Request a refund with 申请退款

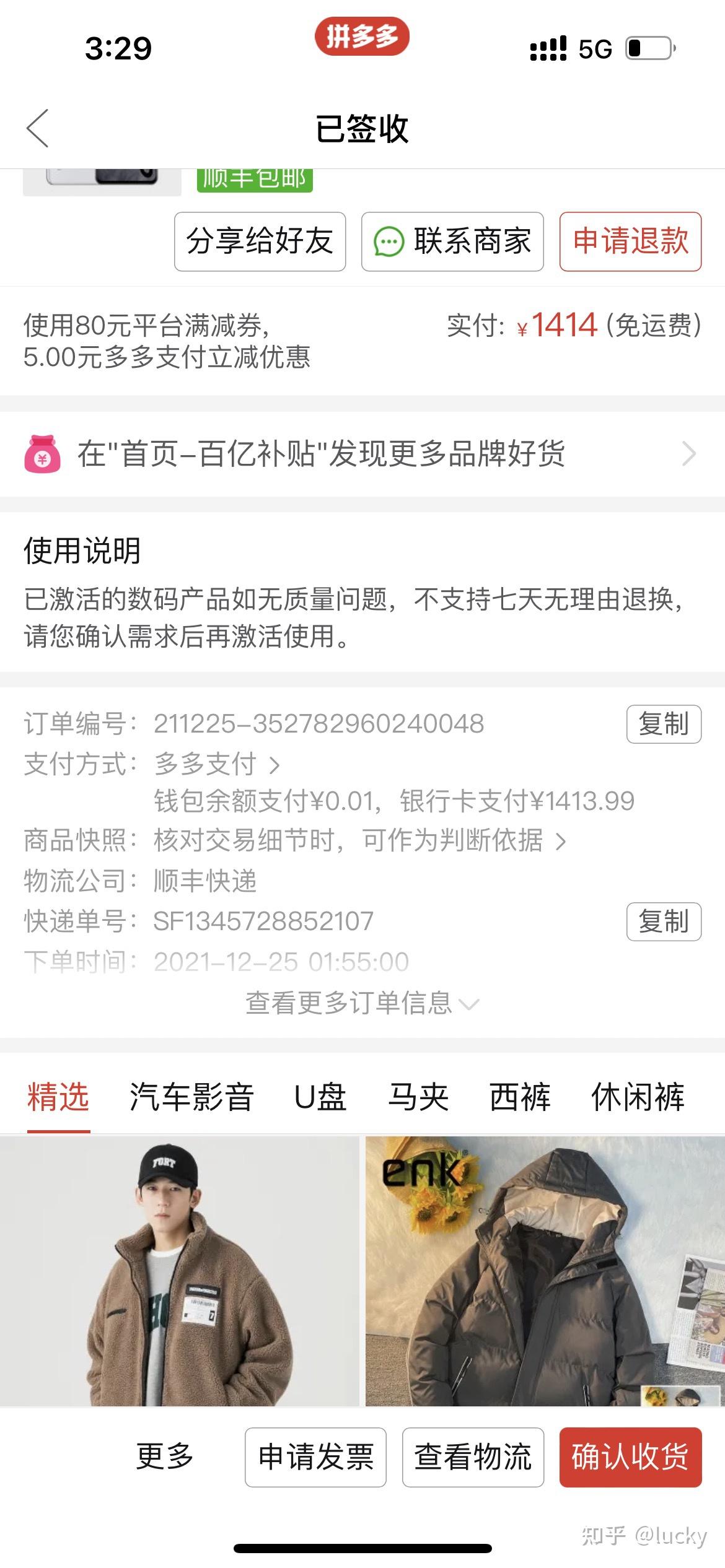pyautogui.click(x=630, y=242)
